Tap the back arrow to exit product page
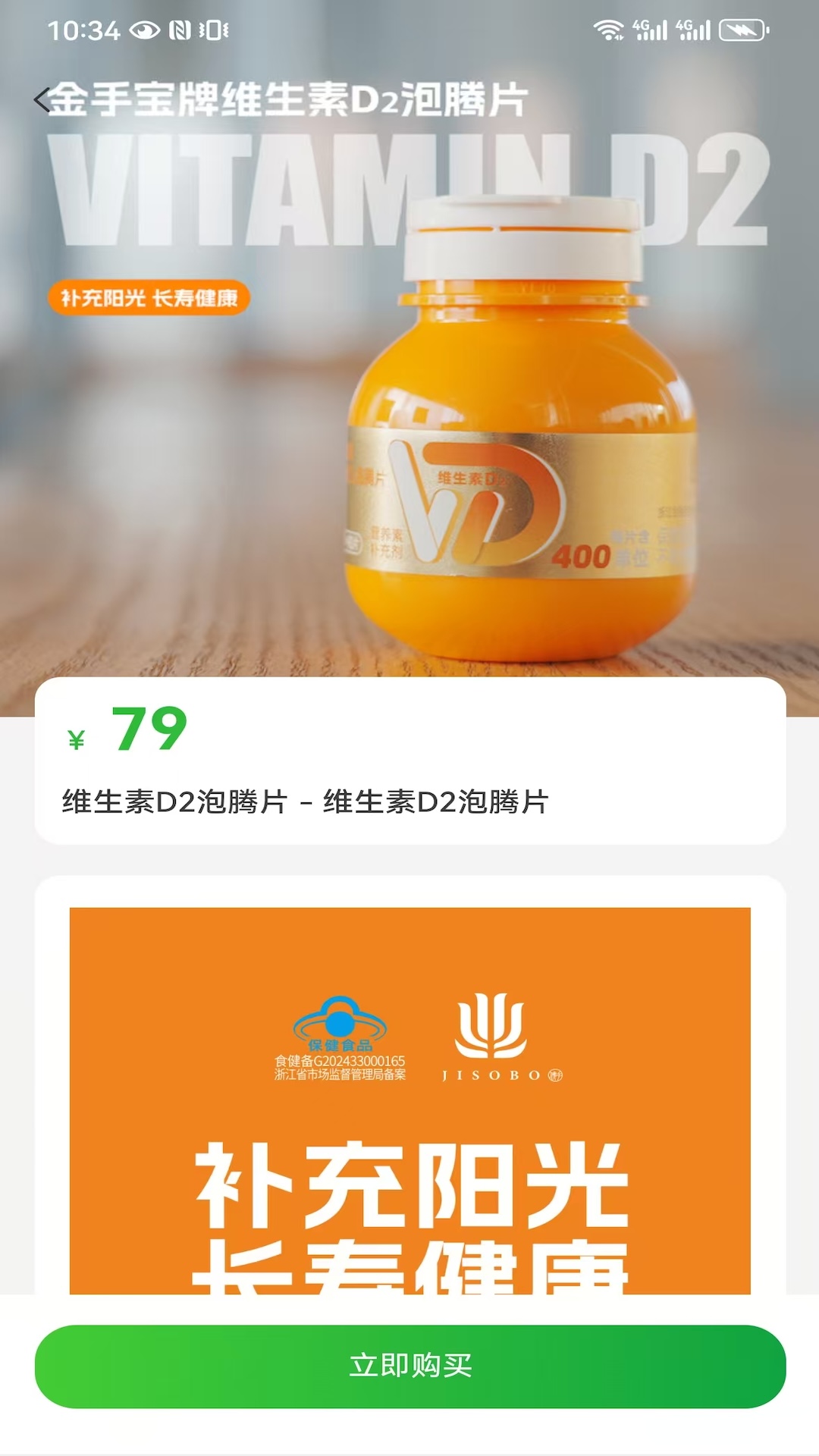819x1456 pixels. click(41, 99)
